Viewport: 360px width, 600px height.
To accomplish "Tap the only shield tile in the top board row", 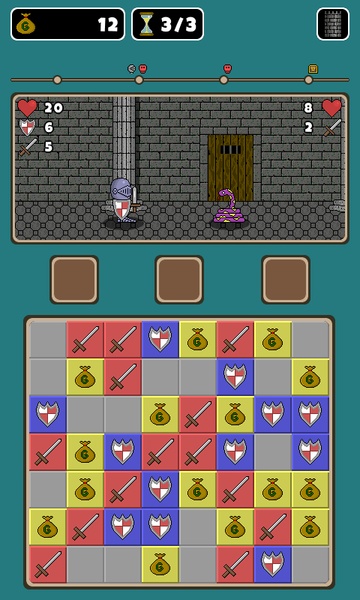I will [x=160, y=339].
